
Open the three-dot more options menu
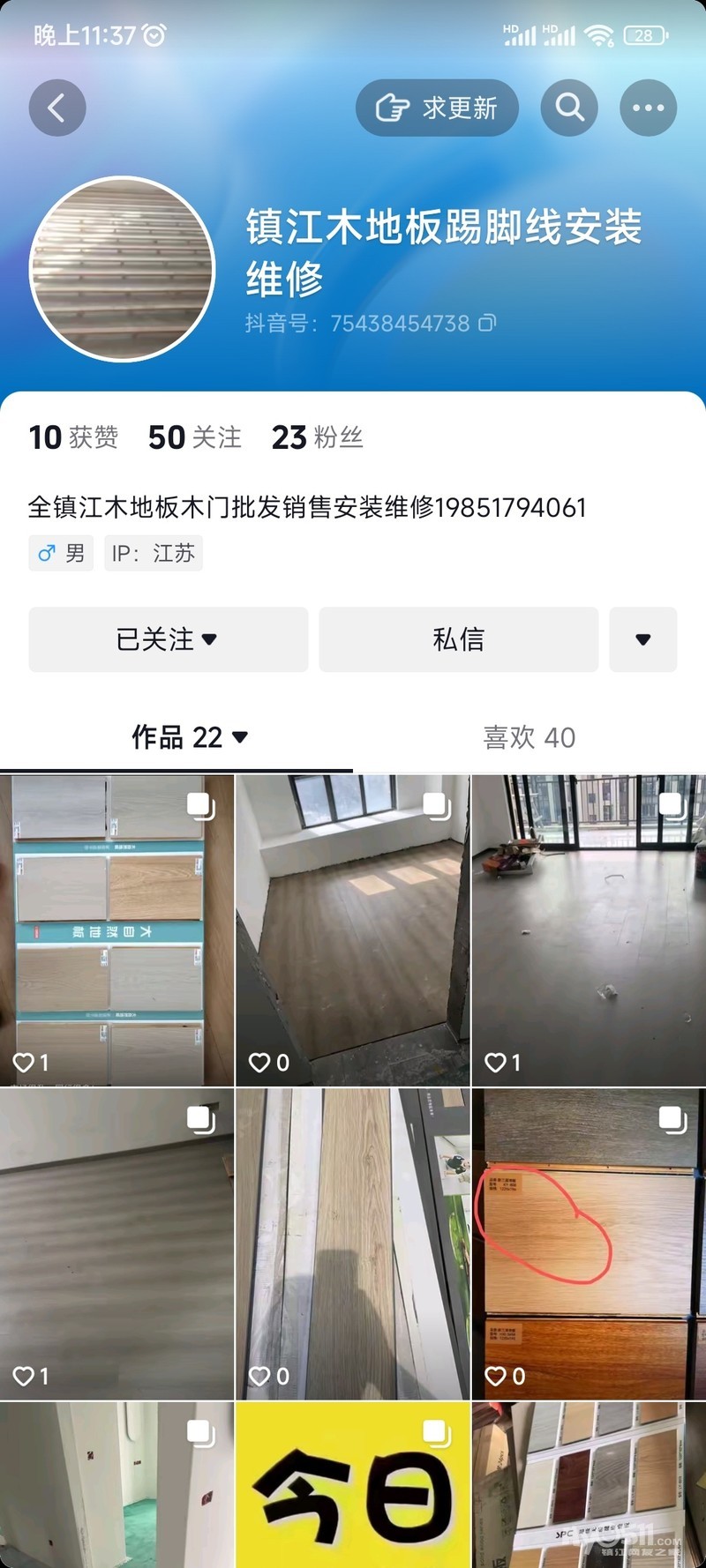(x=648, y=108)
